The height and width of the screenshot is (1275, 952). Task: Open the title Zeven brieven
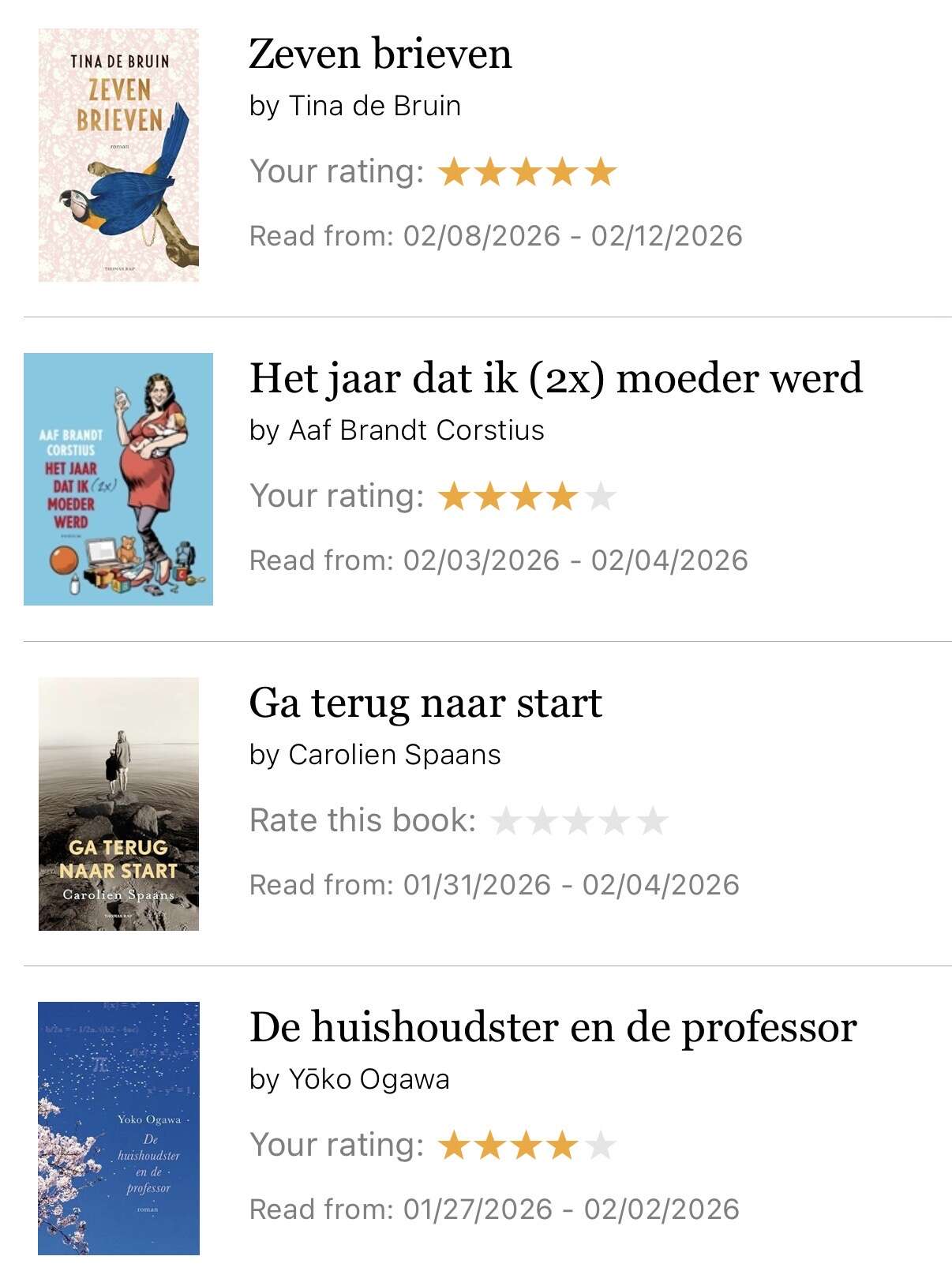coord(380,54)
